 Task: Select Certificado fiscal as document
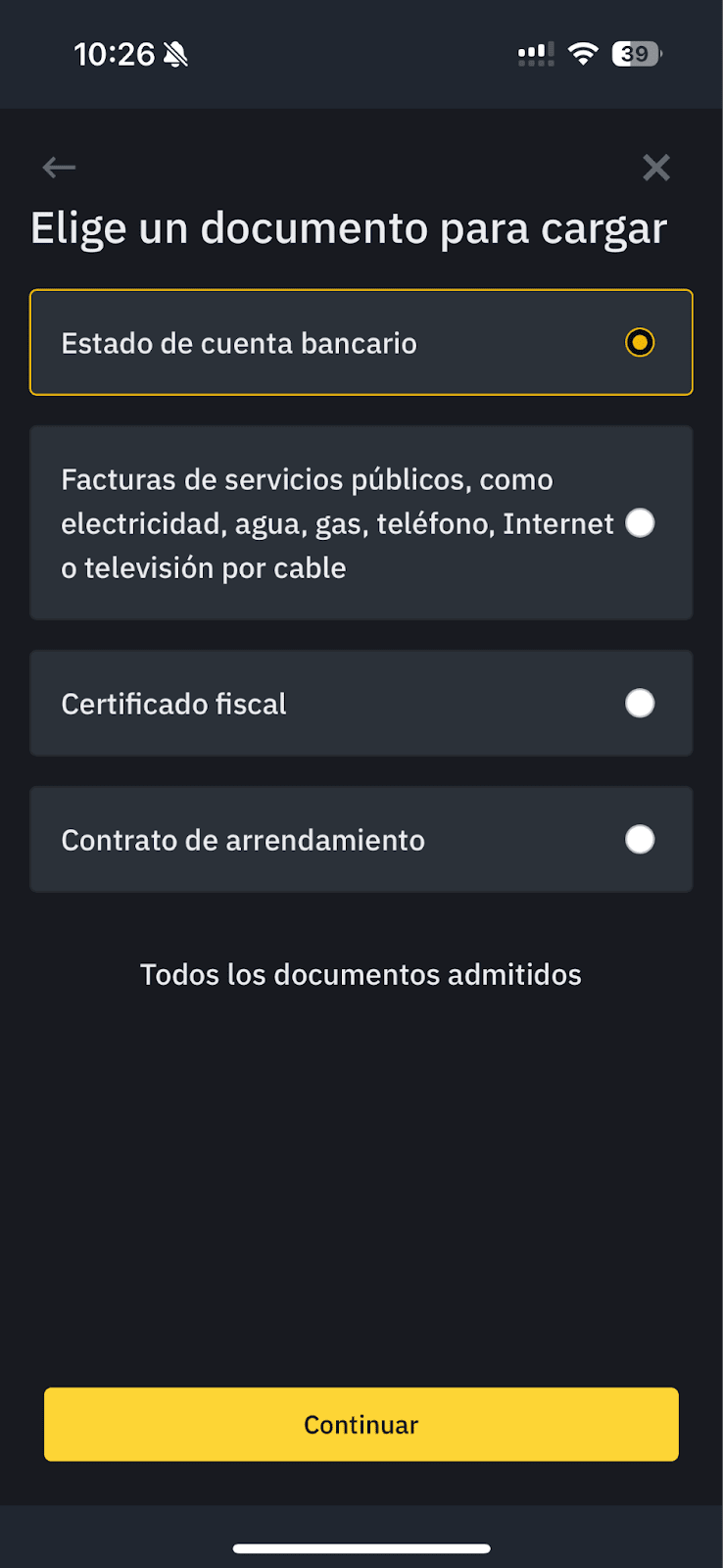tap(361, 704)
